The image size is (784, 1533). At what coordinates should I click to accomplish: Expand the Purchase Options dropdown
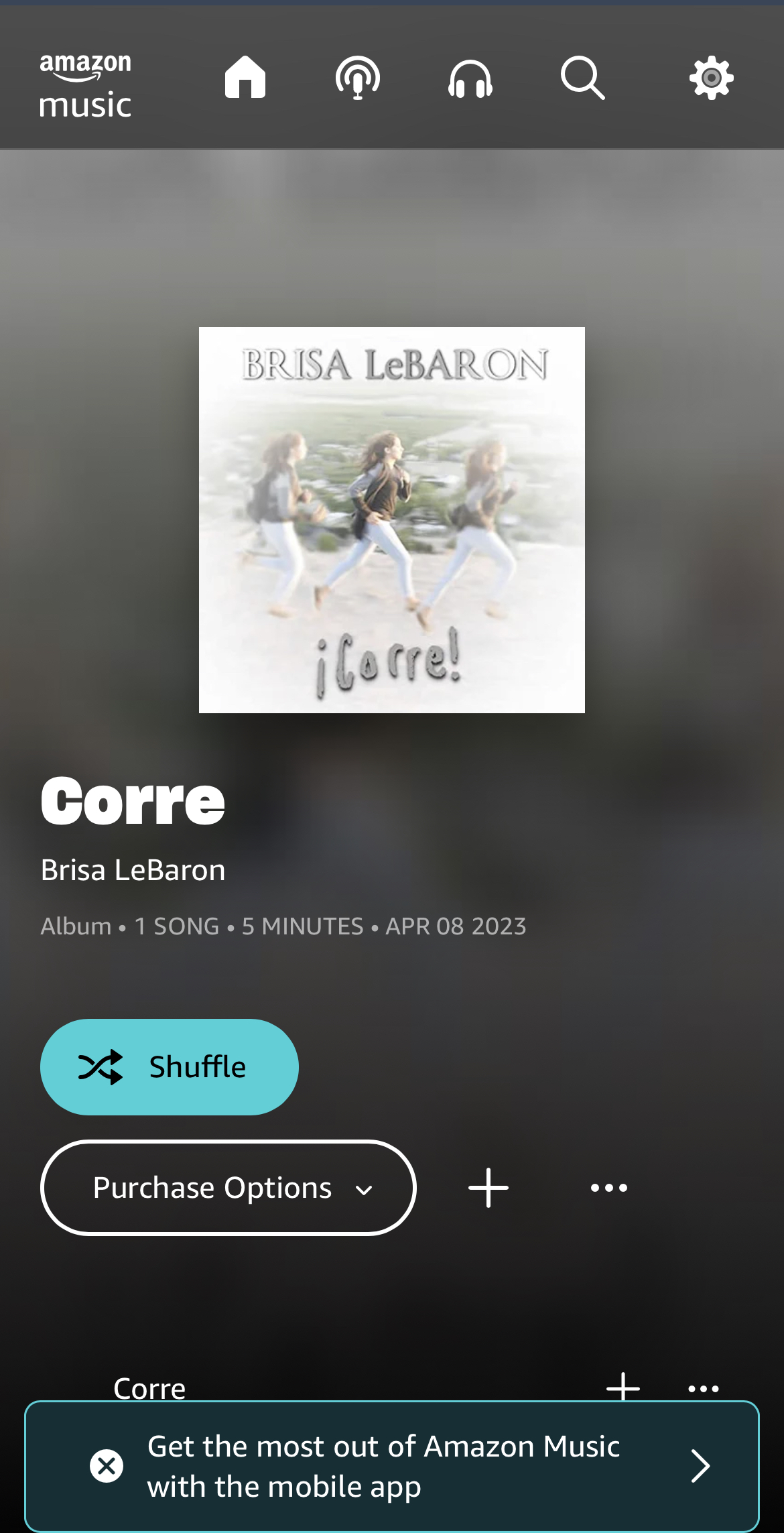click(x=228, y=1188)
